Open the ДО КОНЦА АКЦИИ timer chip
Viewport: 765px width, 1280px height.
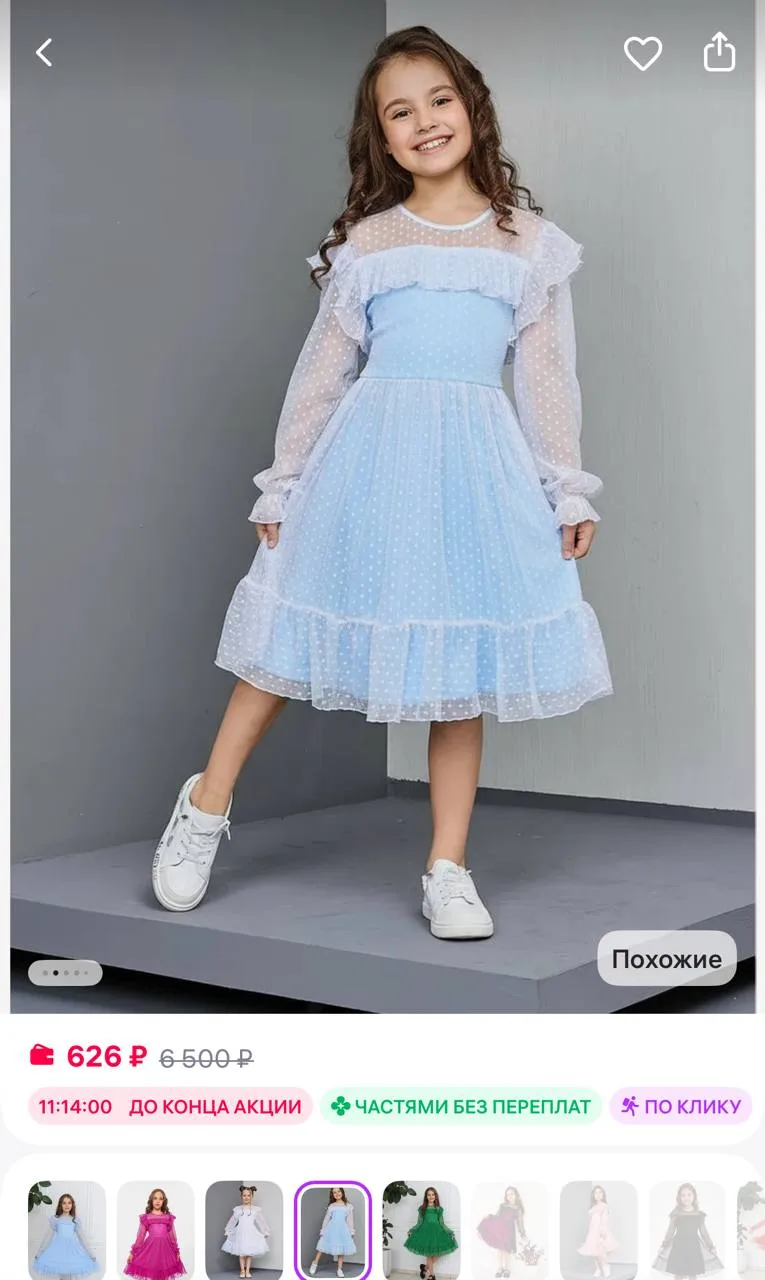pyautogui.click(x=170, y=1106)
